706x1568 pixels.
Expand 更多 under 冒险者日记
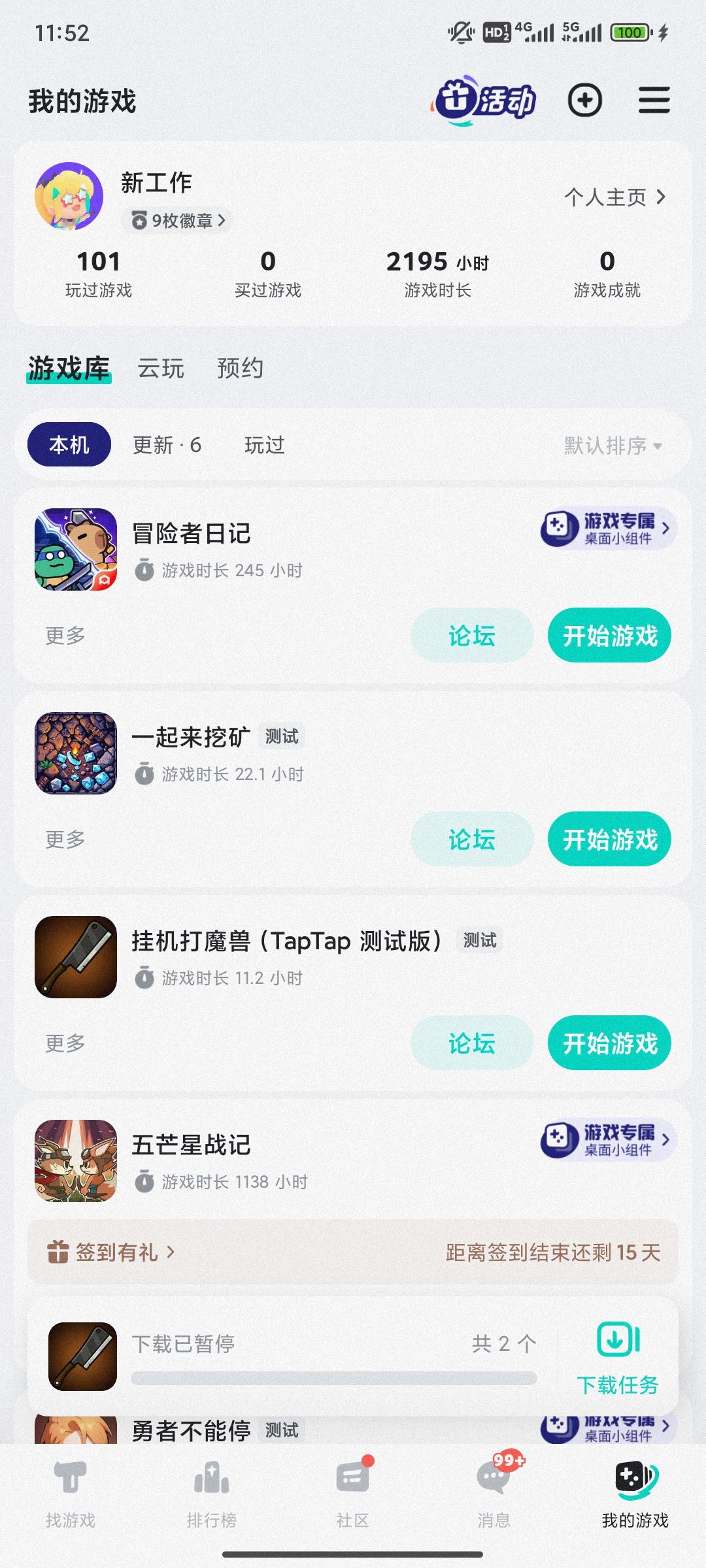point(62,634)
